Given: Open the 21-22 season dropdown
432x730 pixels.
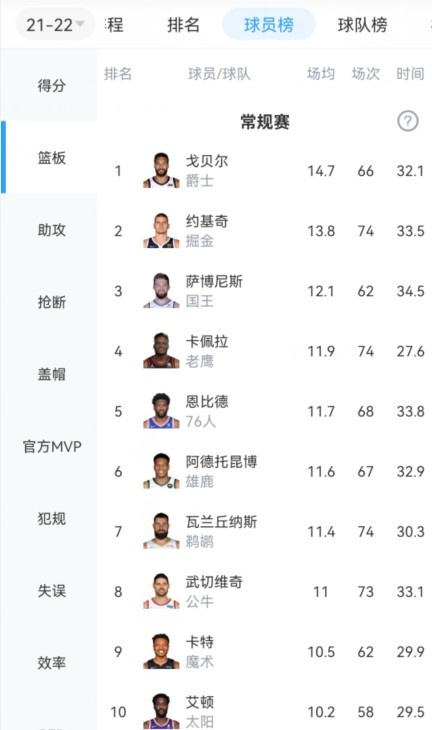Looking at the screenshot, I should (x=55, y=24).
